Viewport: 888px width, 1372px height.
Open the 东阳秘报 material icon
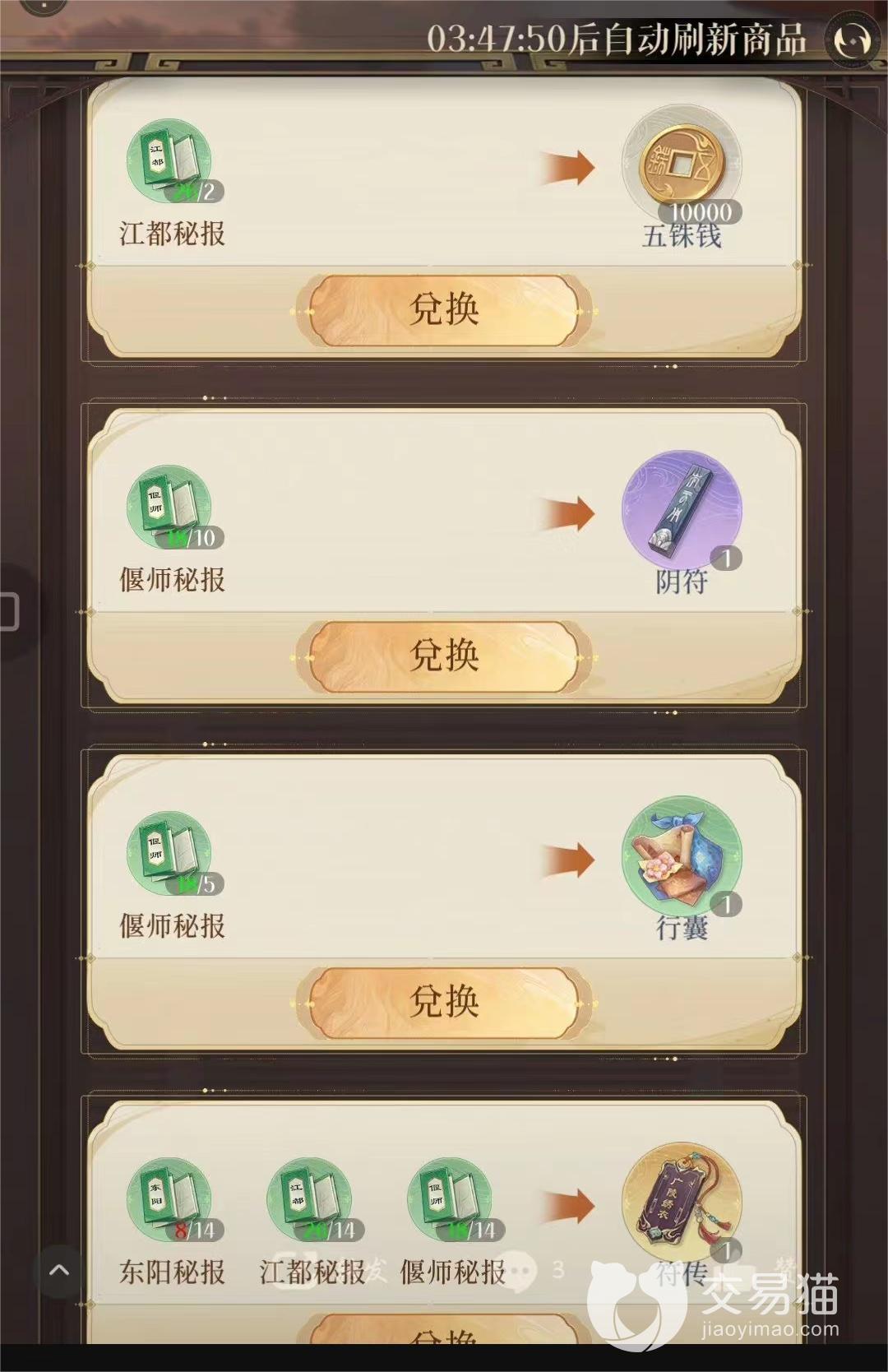(x=169, y=1199)
